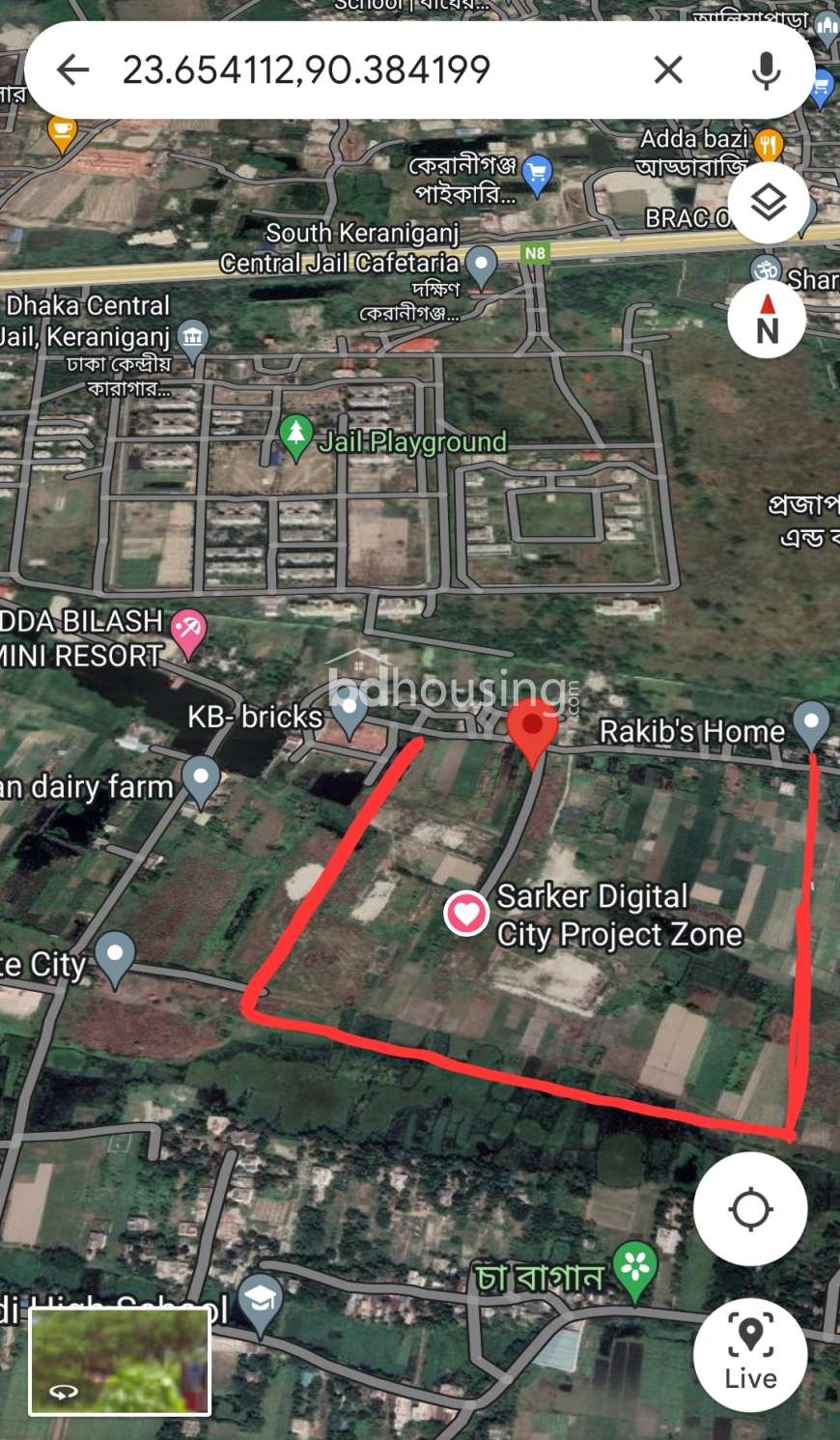Image resolution: width=840 pixels, height=1440 pixels.
Task: Tap the compass to reset north
Action: pyautogui.click(x=768, y=319)
